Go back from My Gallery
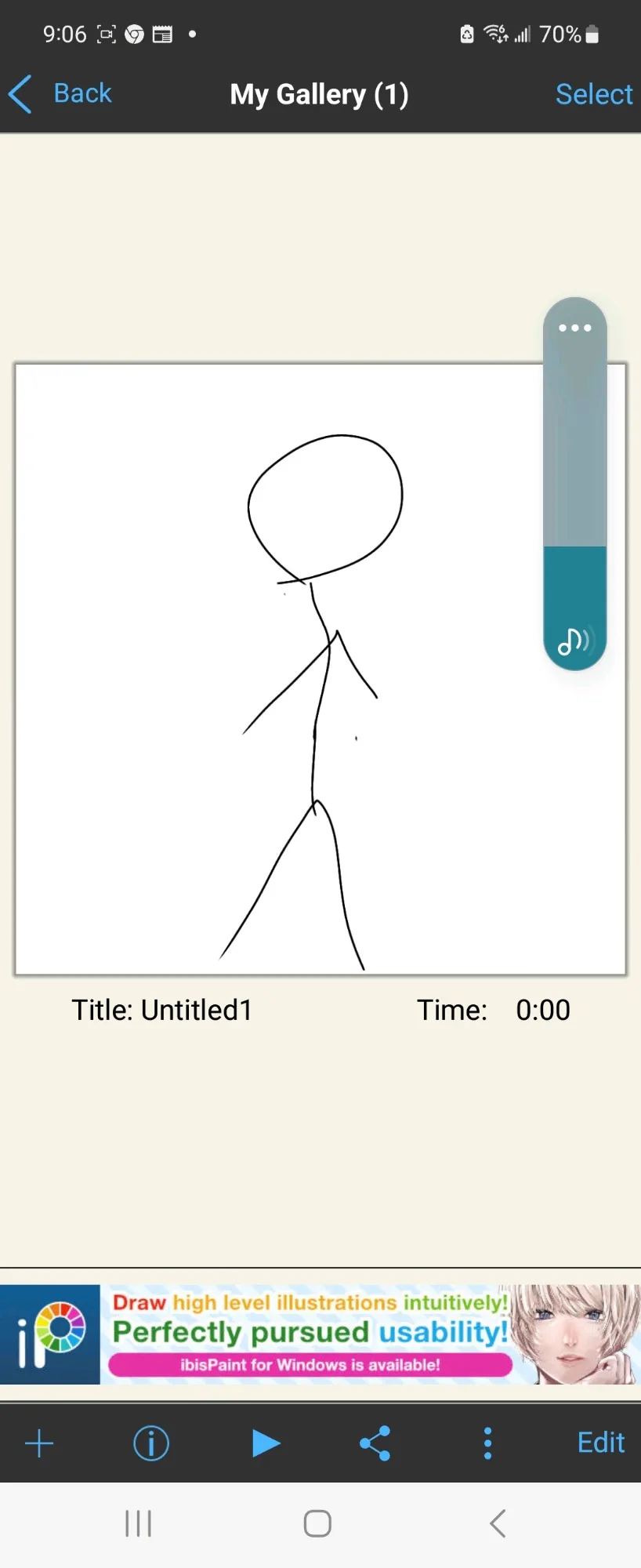 [x=60, y=94]
